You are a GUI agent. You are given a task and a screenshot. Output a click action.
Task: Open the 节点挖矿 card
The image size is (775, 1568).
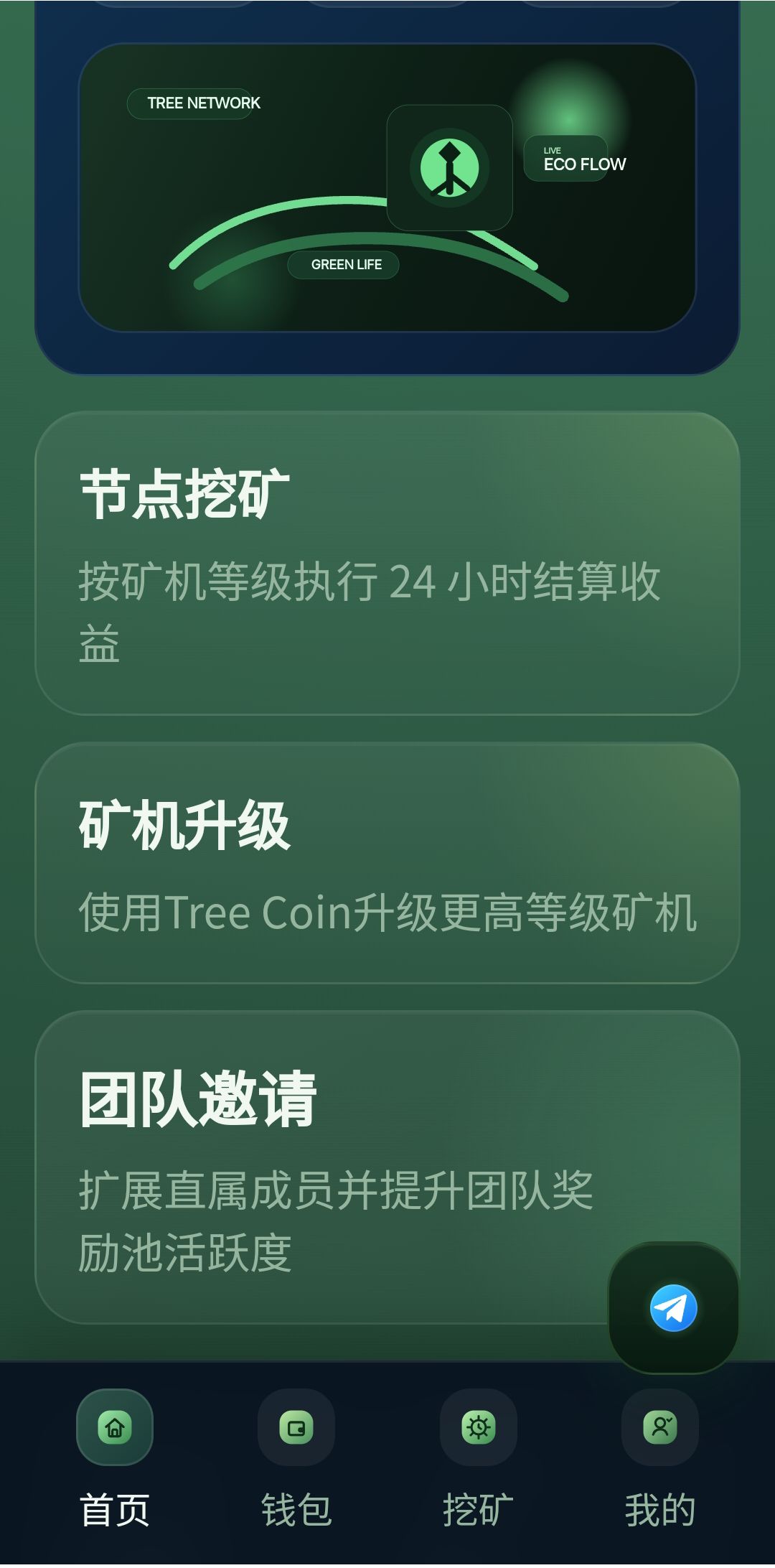tap(387, 563)
